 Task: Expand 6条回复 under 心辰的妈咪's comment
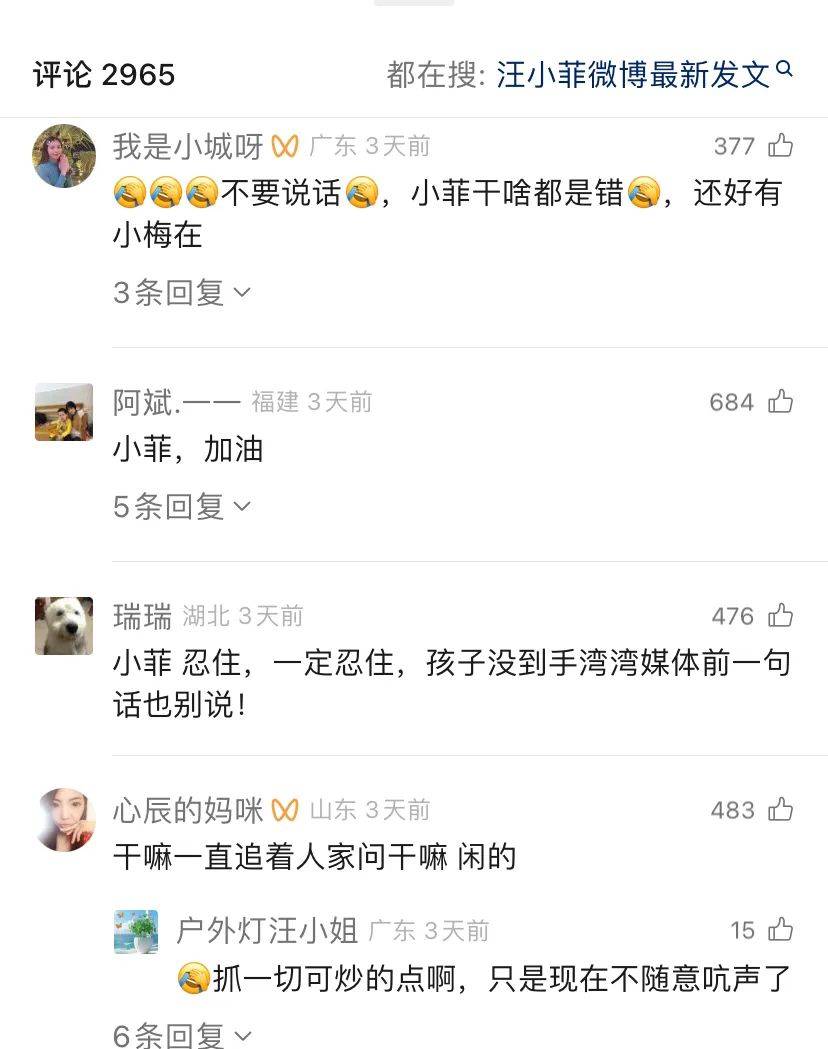click(181, 1036)
